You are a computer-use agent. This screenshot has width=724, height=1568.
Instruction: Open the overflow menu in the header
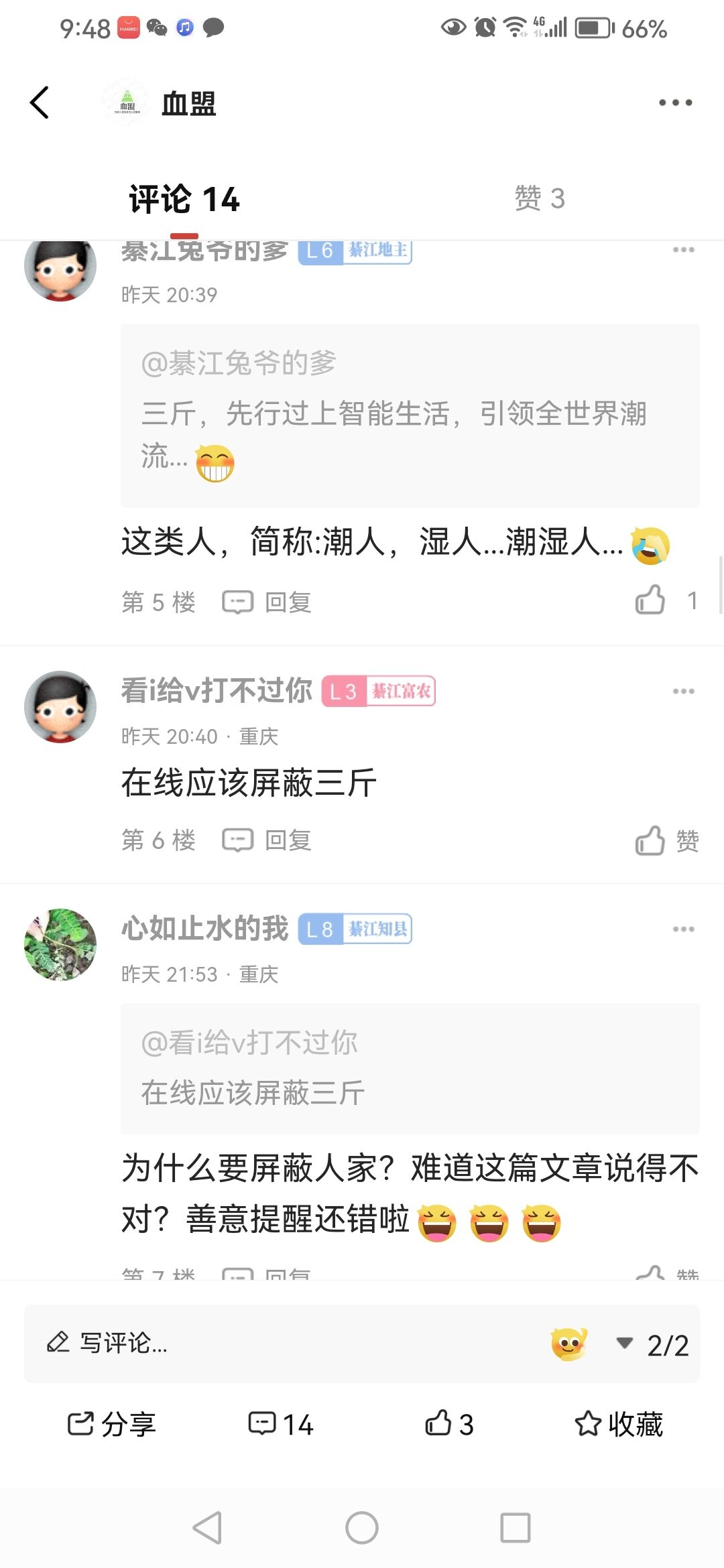point(674,103)
